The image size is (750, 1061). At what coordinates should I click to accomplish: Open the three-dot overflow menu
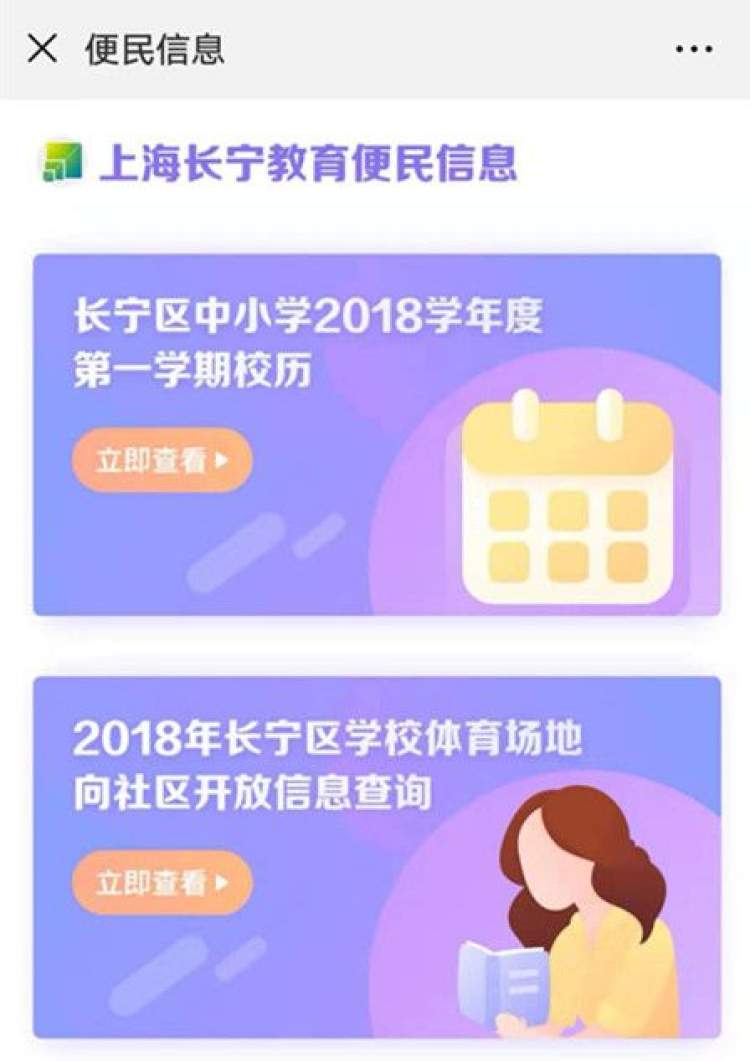693,49
